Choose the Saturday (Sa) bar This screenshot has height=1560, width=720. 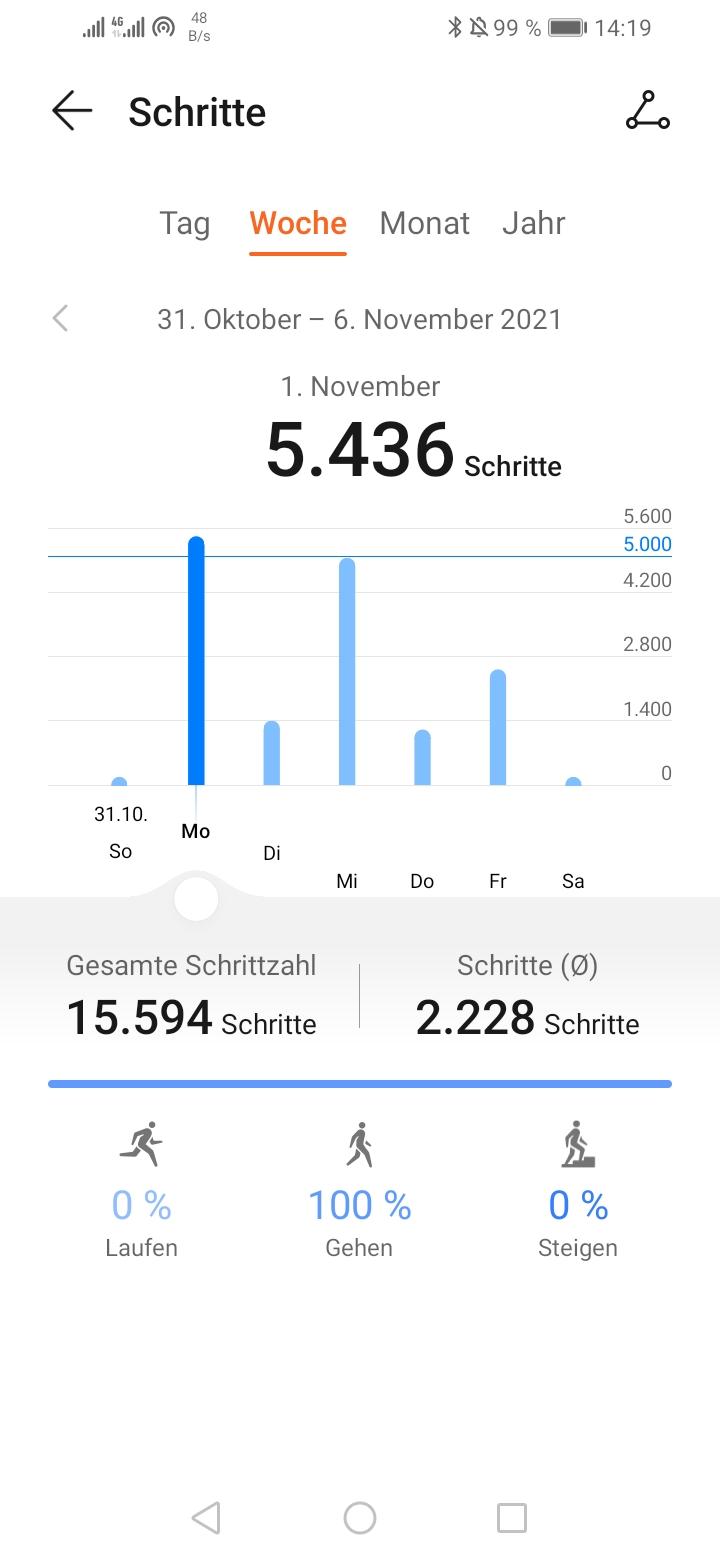[573, 781]
